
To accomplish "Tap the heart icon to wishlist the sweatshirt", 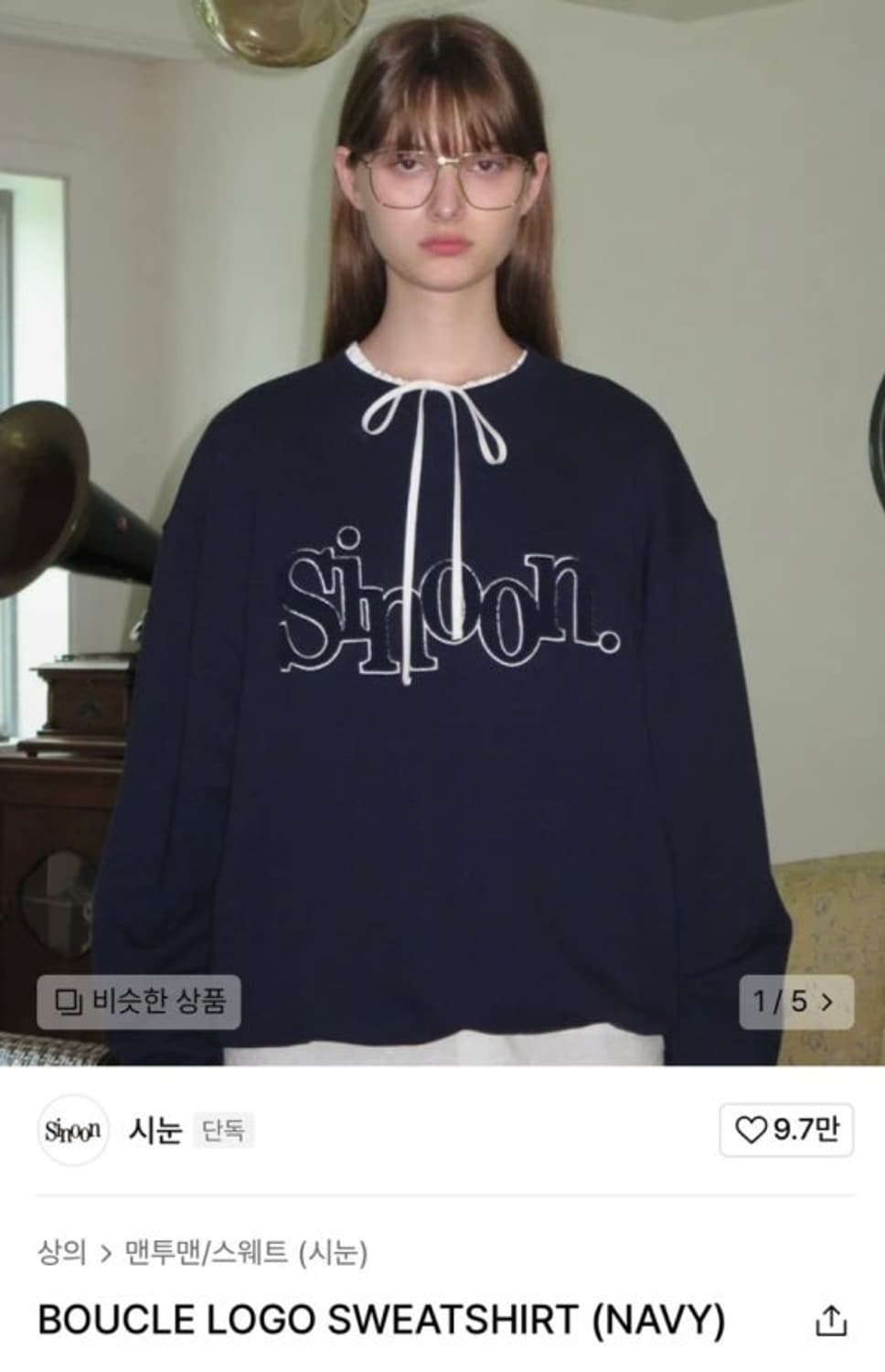I will click(752, 1131).
